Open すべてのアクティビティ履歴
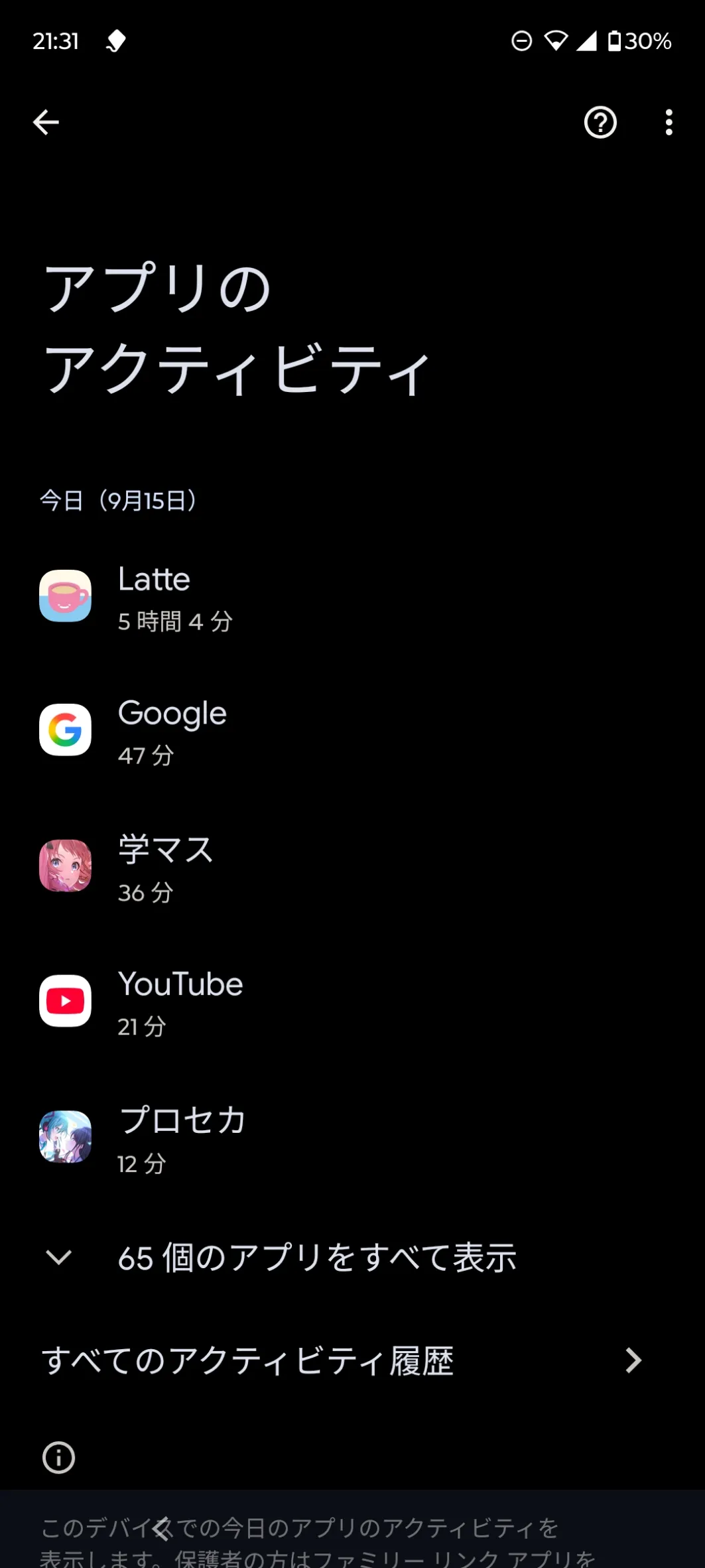The width and height of the screenshot is (705, 1568). click(341, 1360)
